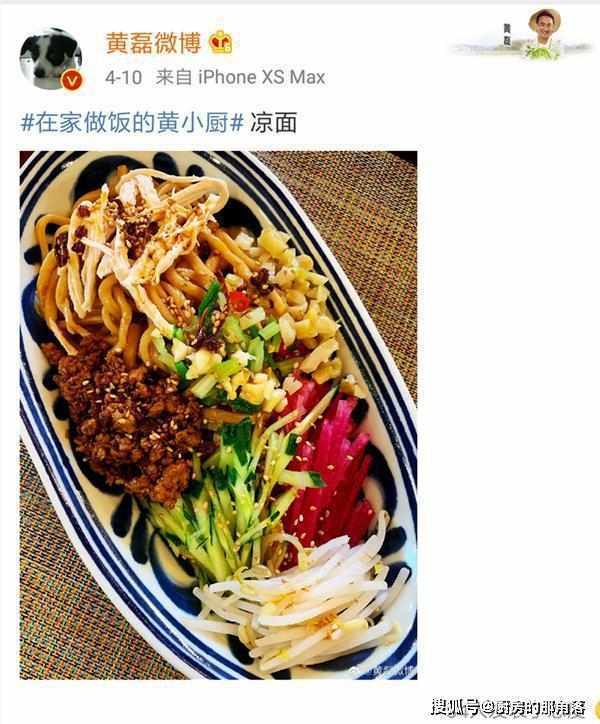Open the #在家做饭的黄小厨# hashtag
Viewport: 600px width, 724px height.
[x=133, y=123]
